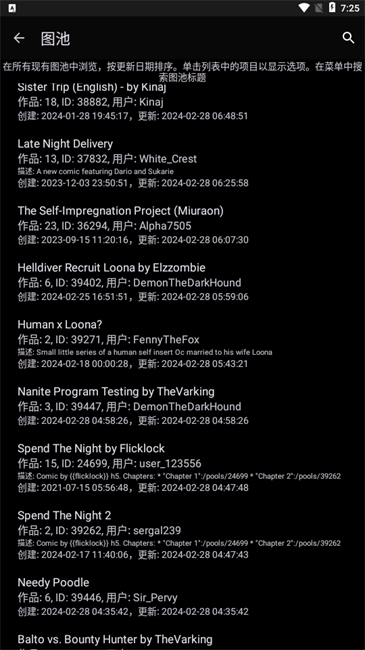The image size is (365, 650).
Task: Open the Human x Loona? pool
Action: pyautogui.click(x=182, y=344)
